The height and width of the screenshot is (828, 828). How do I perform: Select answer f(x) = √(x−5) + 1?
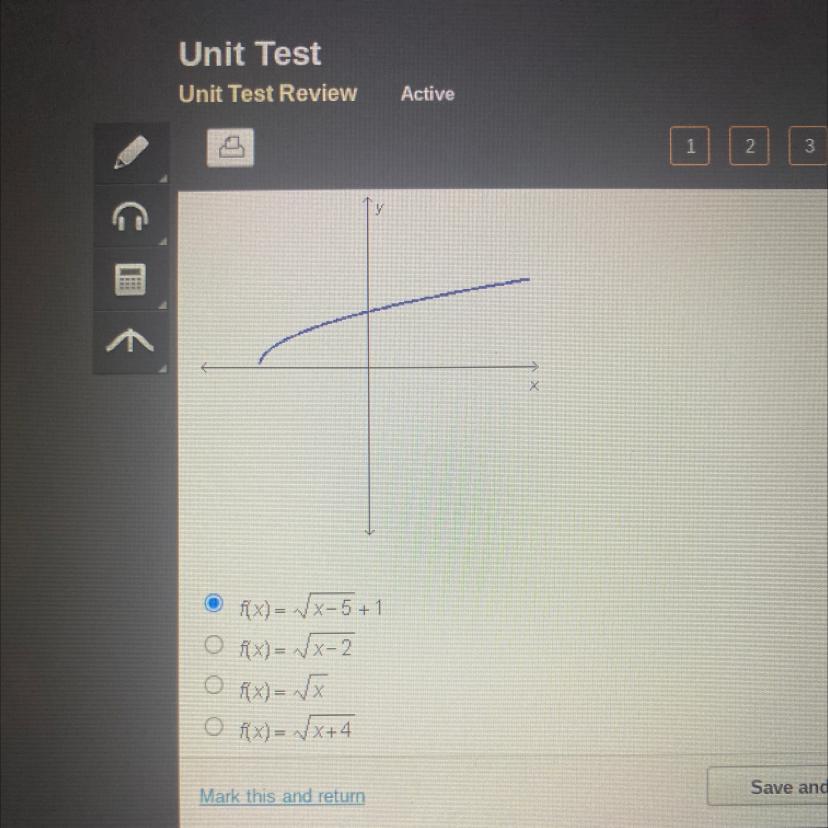pyautogui.click(x=212, y=603)
